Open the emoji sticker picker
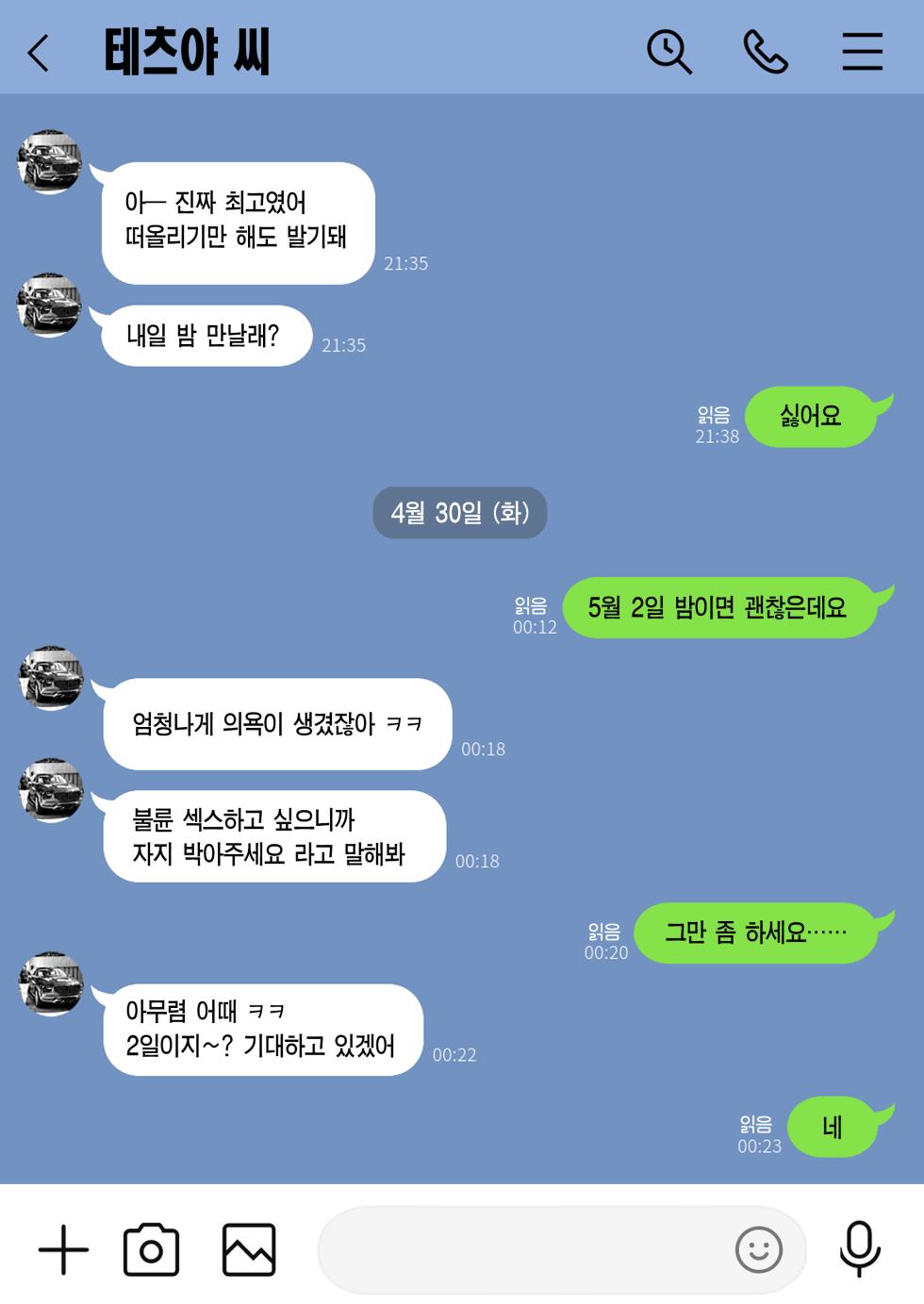 [759, 1250]
